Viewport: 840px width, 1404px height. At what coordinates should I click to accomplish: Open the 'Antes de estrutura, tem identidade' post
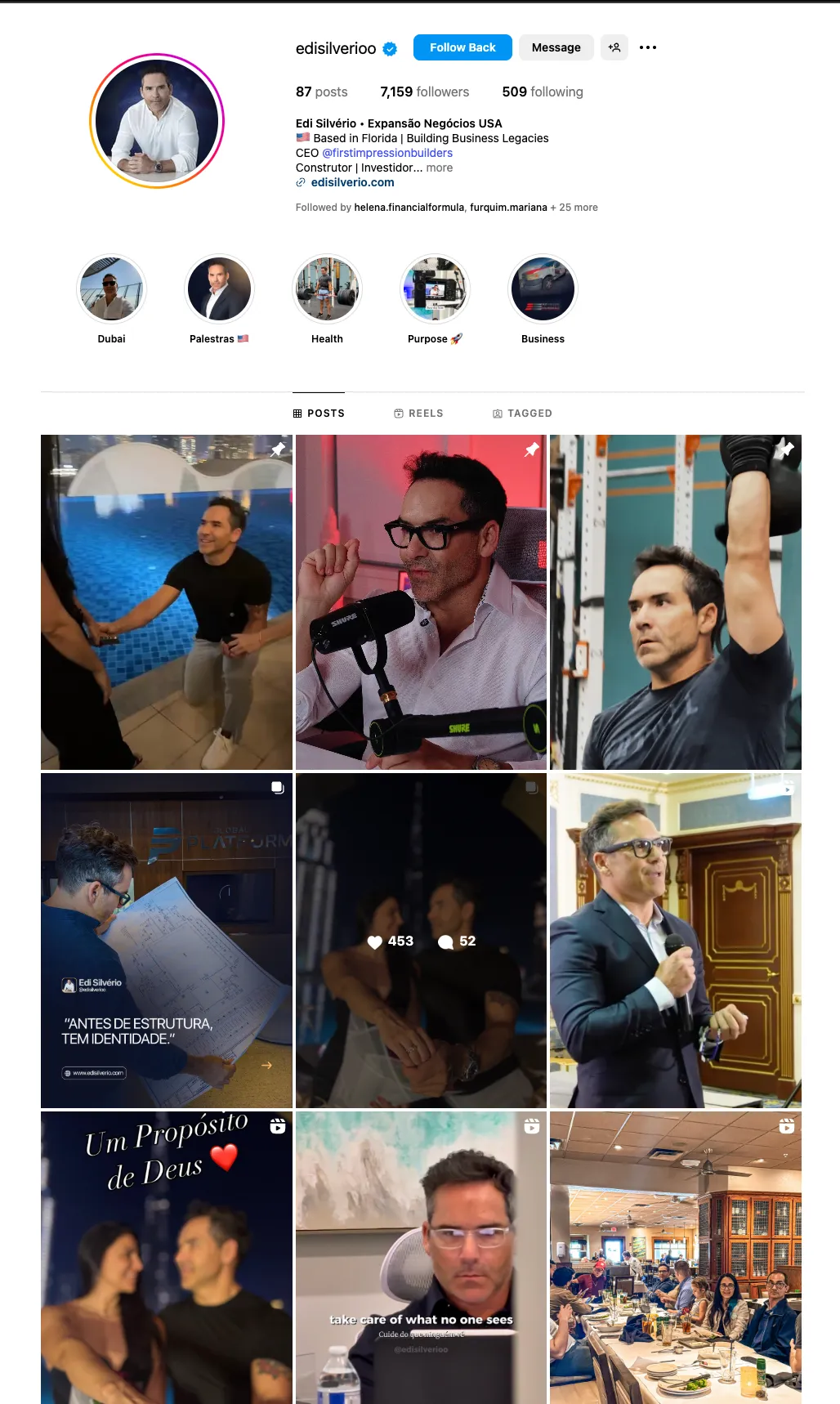coord(167,941)
